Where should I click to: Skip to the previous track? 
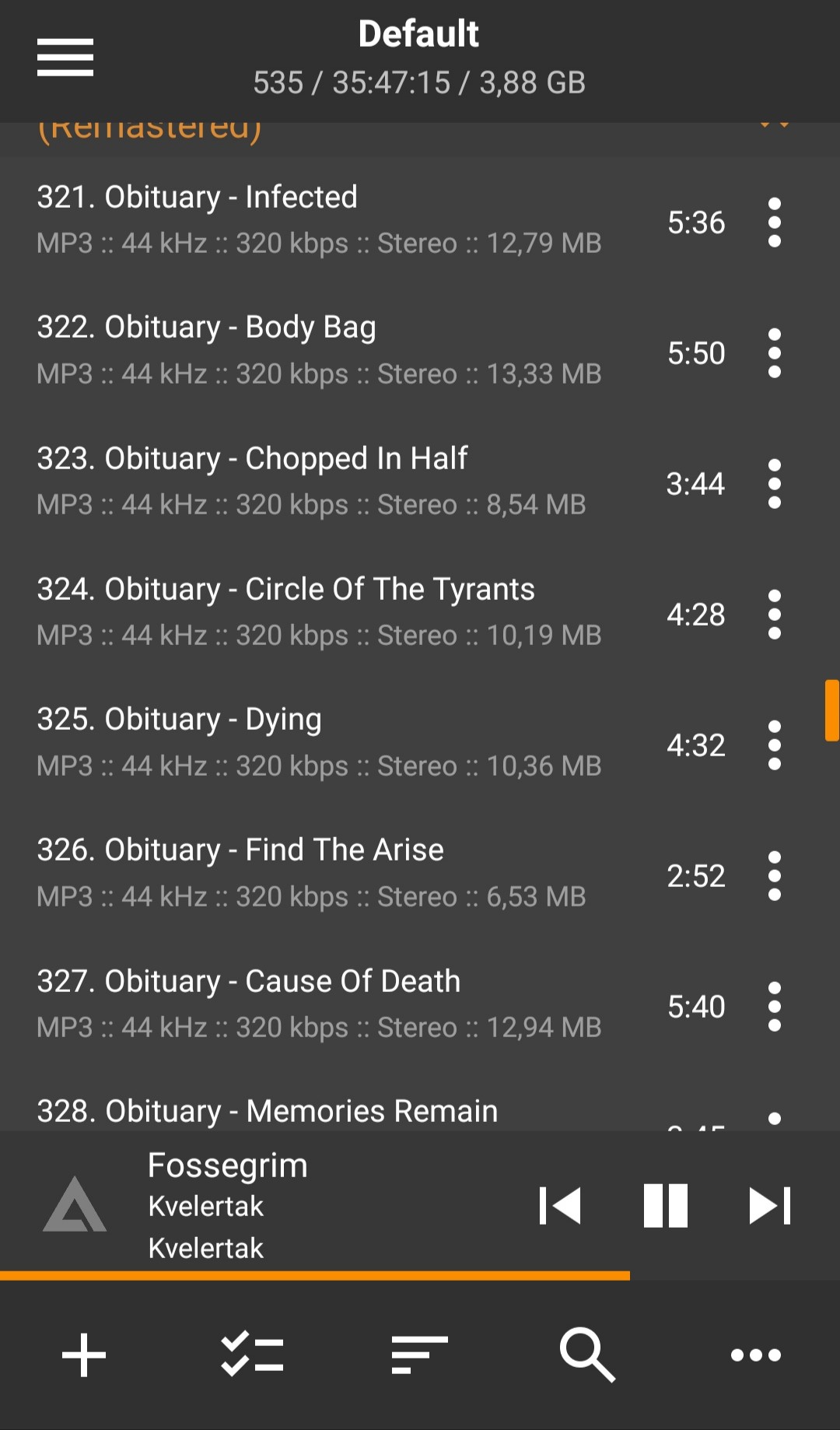560,1205
